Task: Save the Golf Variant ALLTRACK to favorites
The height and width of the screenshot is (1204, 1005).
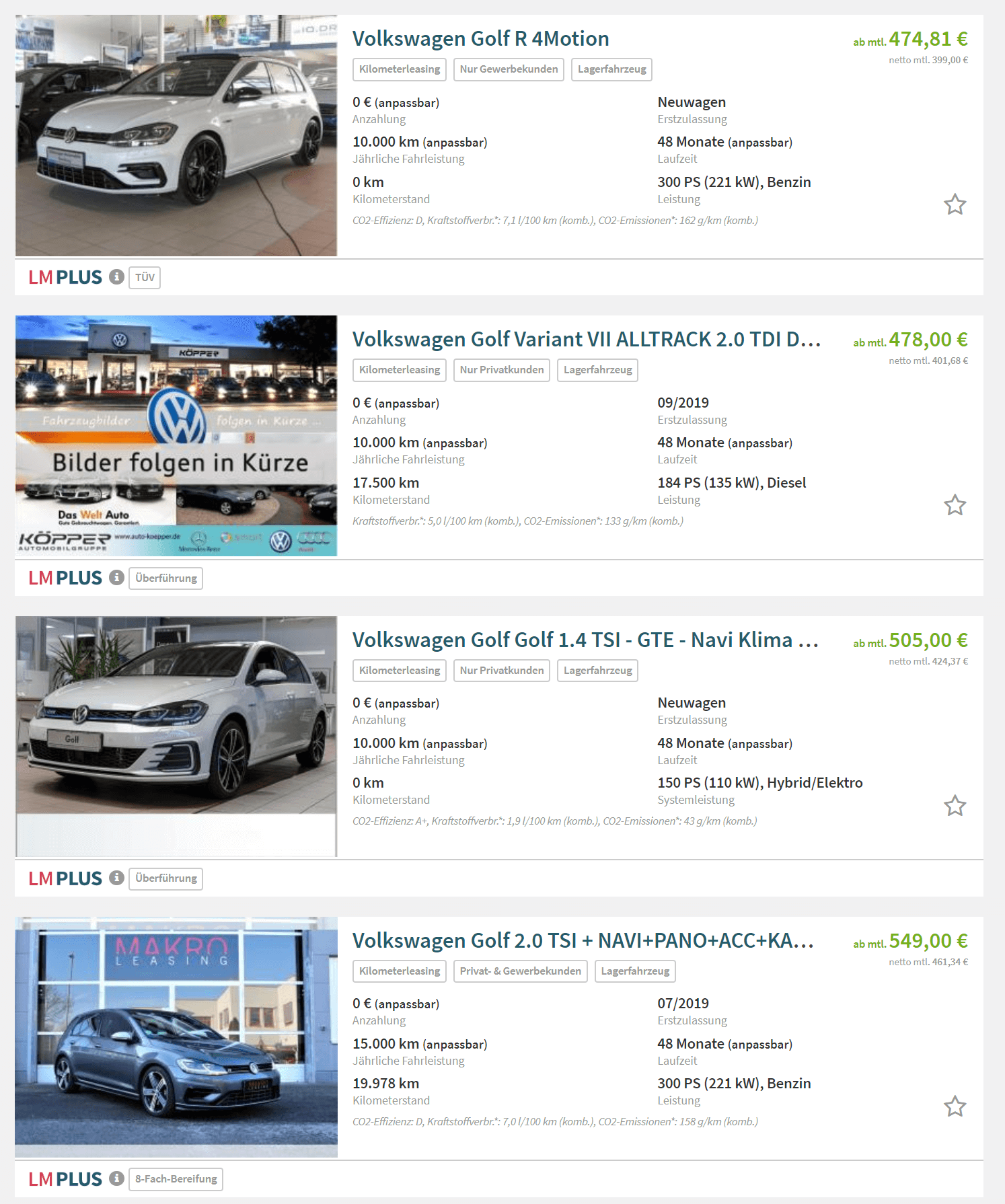Action: (x=955, y=505)
